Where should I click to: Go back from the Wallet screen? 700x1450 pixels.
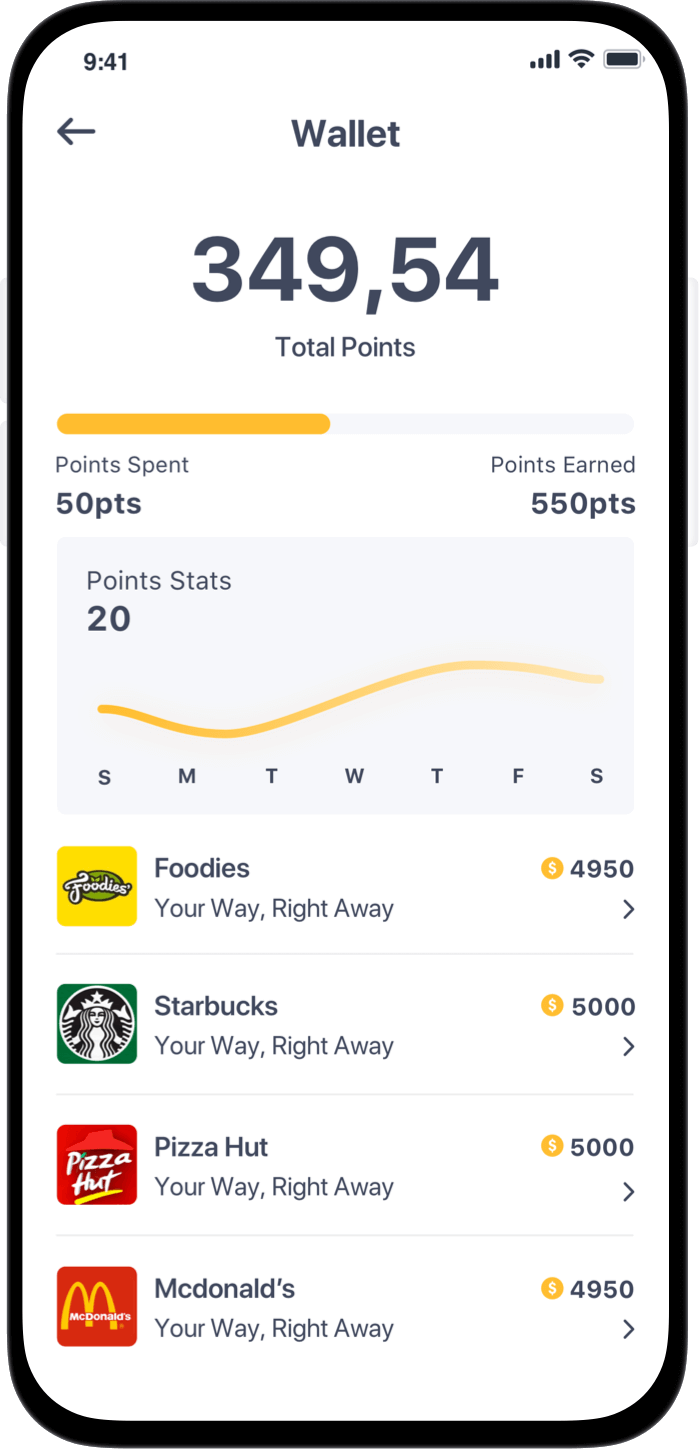[x=76, y=131]
